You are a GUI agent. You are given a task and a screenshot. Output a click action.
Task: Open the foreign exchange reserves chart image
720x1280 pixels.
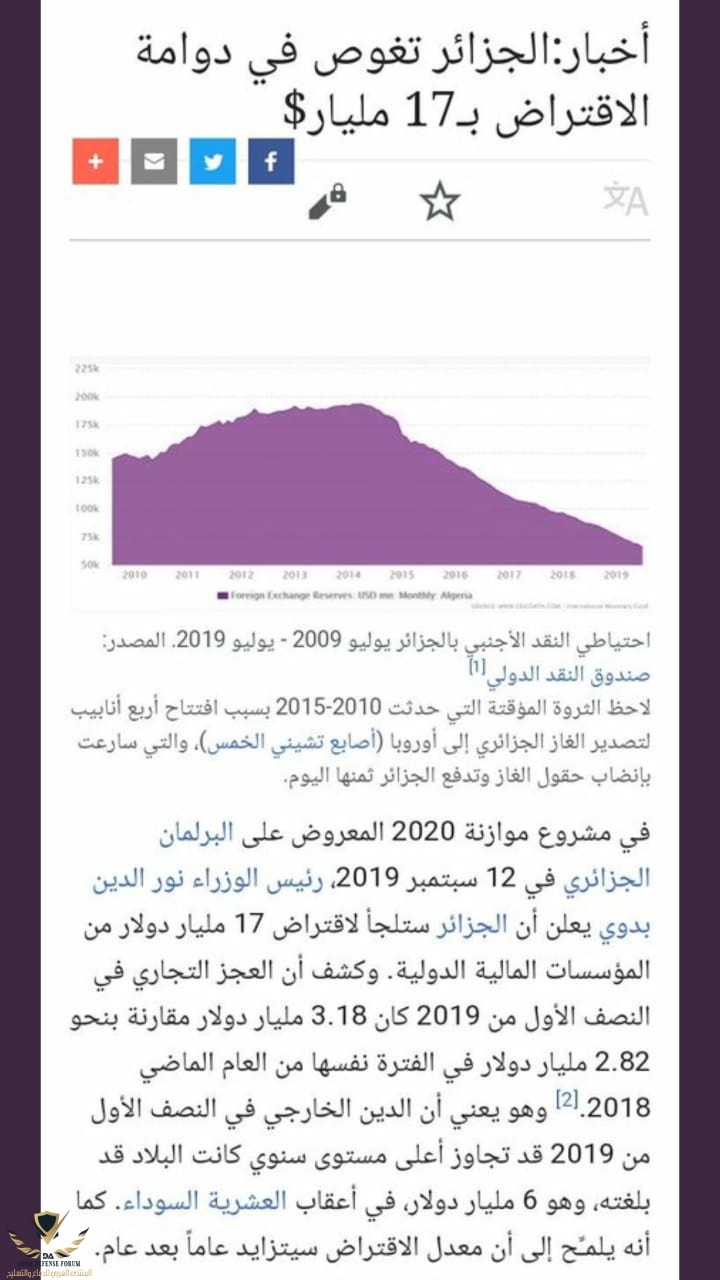360,481
